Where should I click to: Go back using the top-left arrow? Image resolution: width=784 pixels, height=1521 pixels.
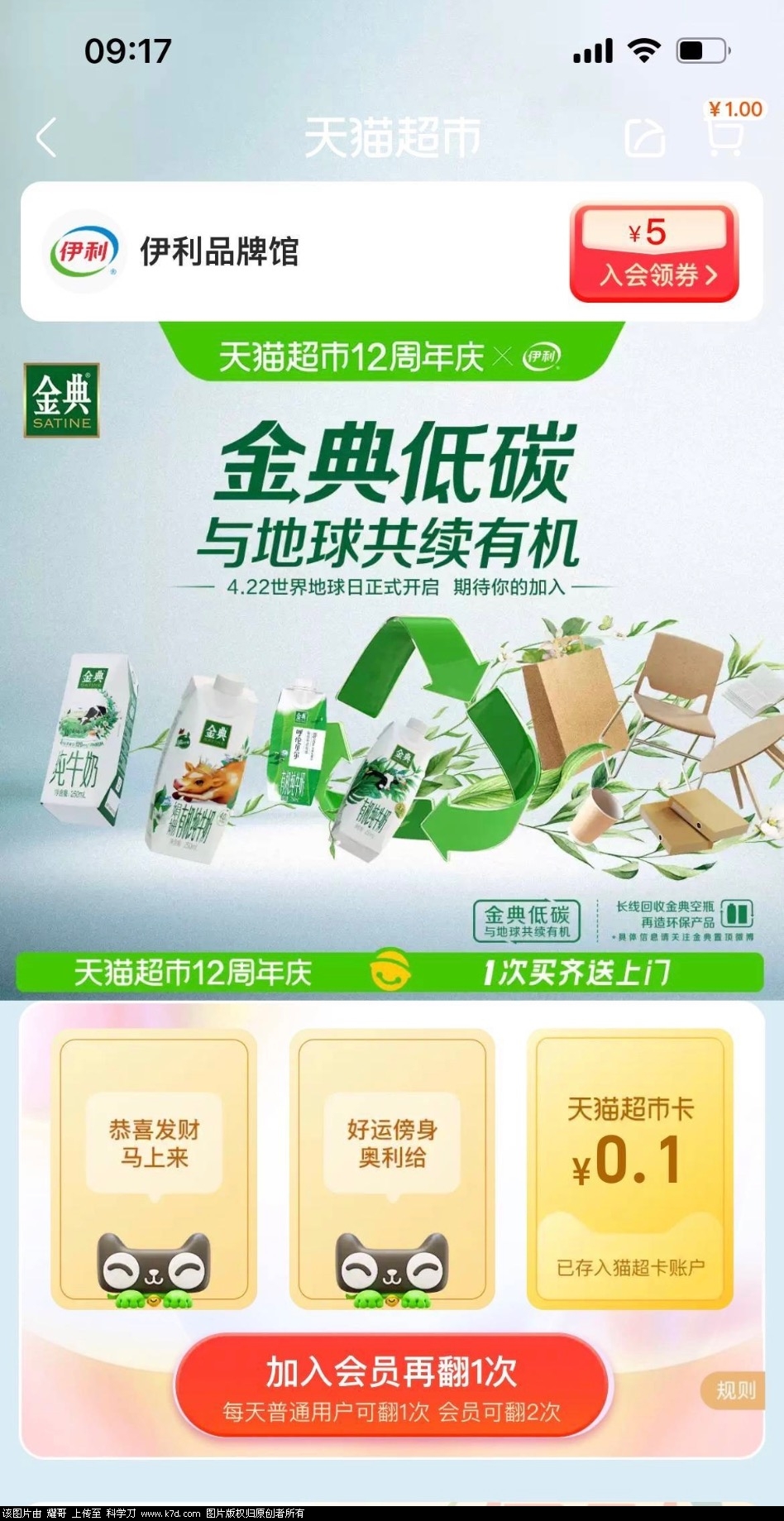tap(47, 137)
